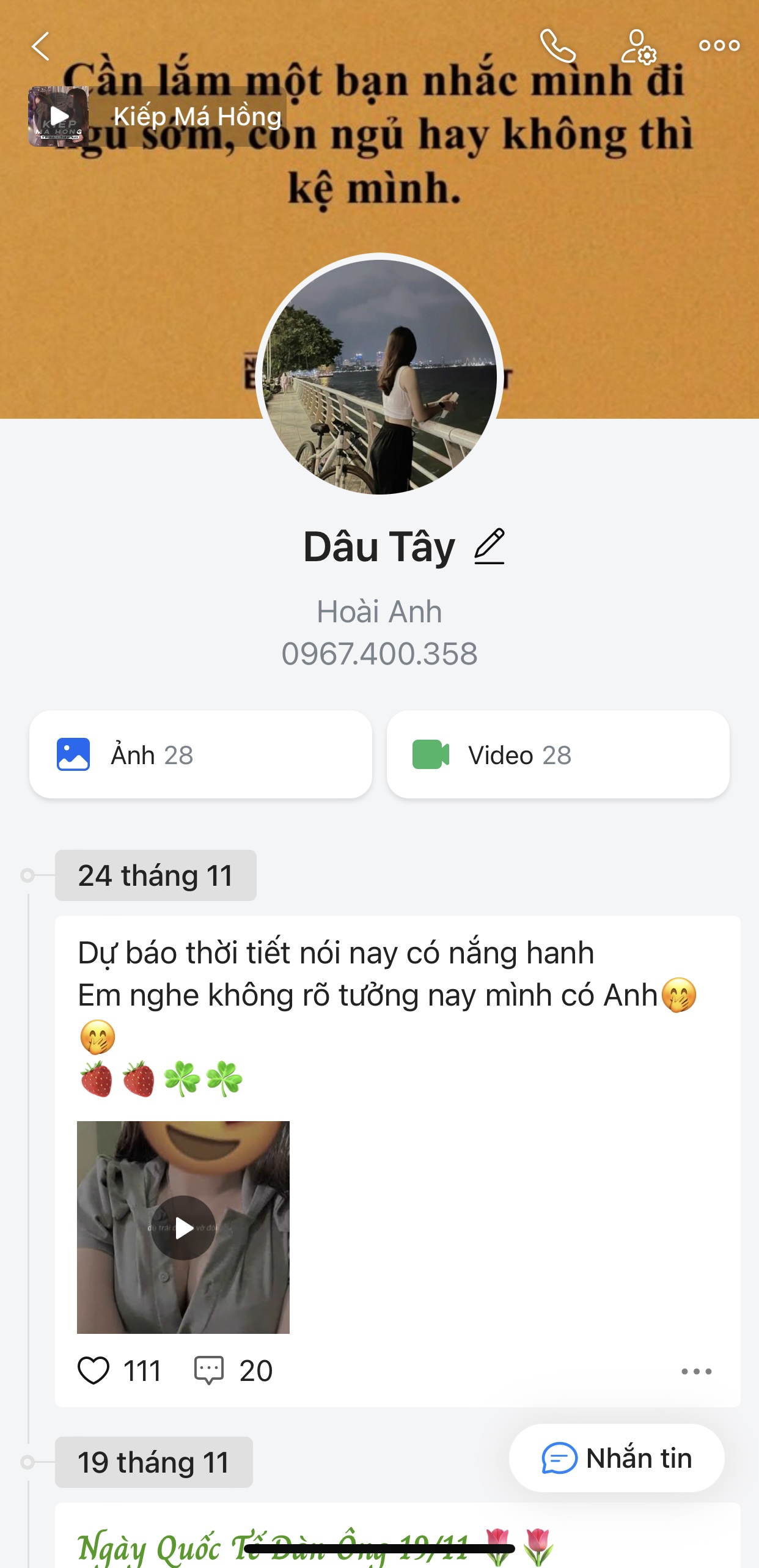Call Dâu Tây with the phone icon

[557, 46]
